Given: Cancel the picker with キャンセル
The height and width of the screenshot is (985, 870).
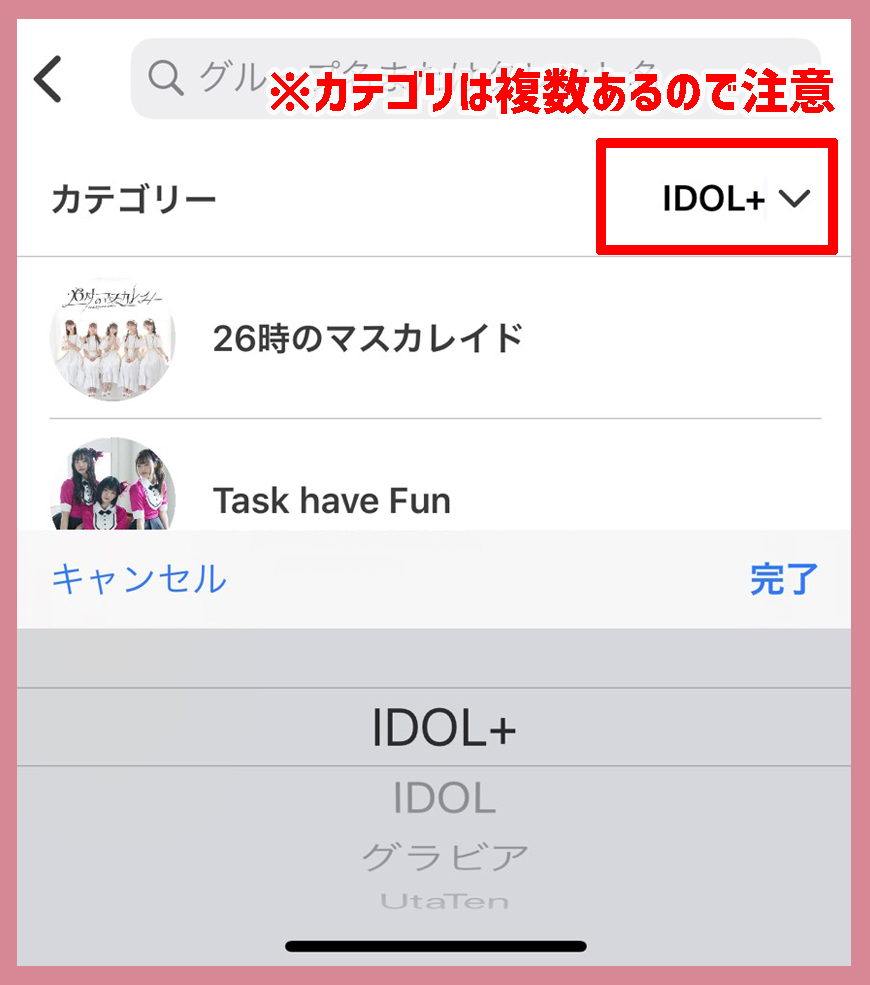Looking at the screenshot, I should pos(139,579).
